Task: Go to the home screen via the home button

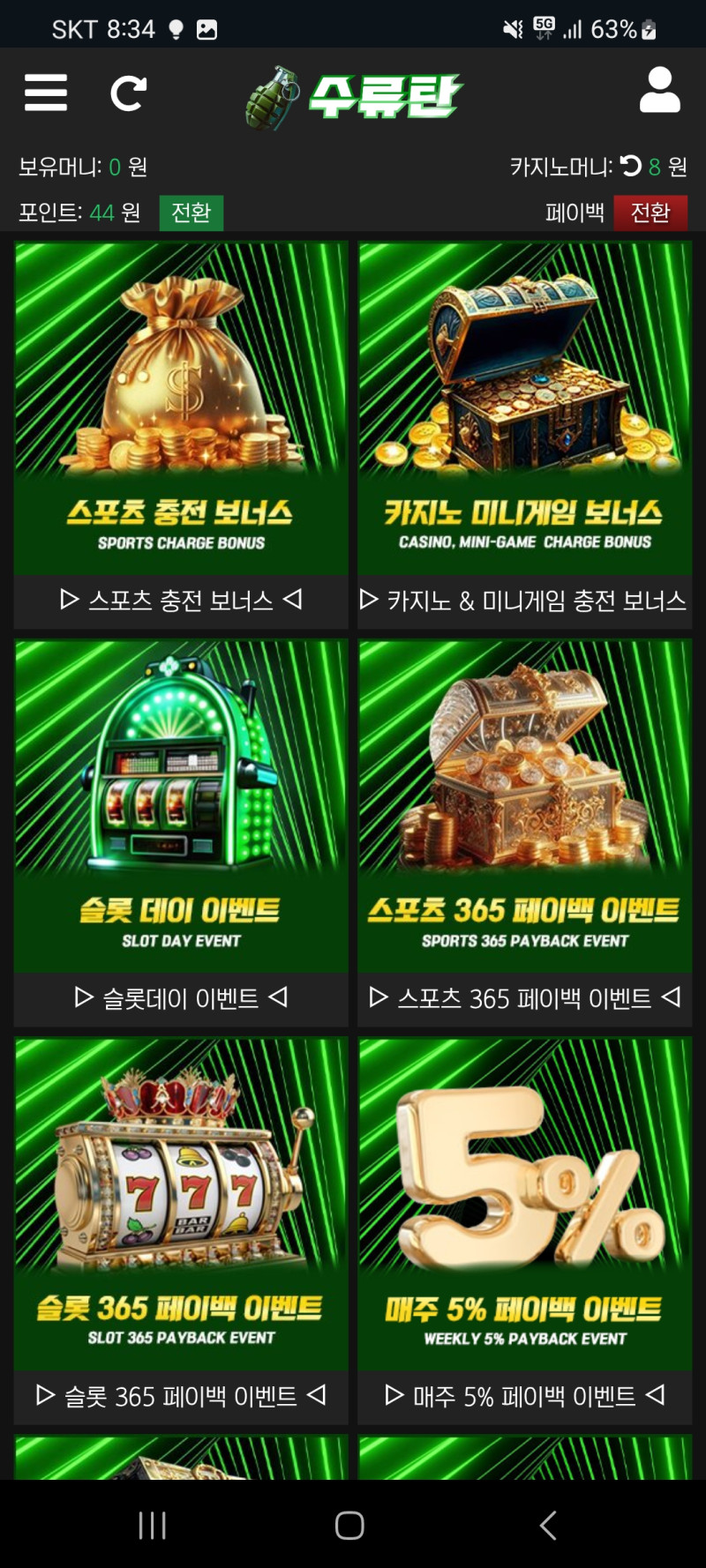Action: (x=349, y=1525)
